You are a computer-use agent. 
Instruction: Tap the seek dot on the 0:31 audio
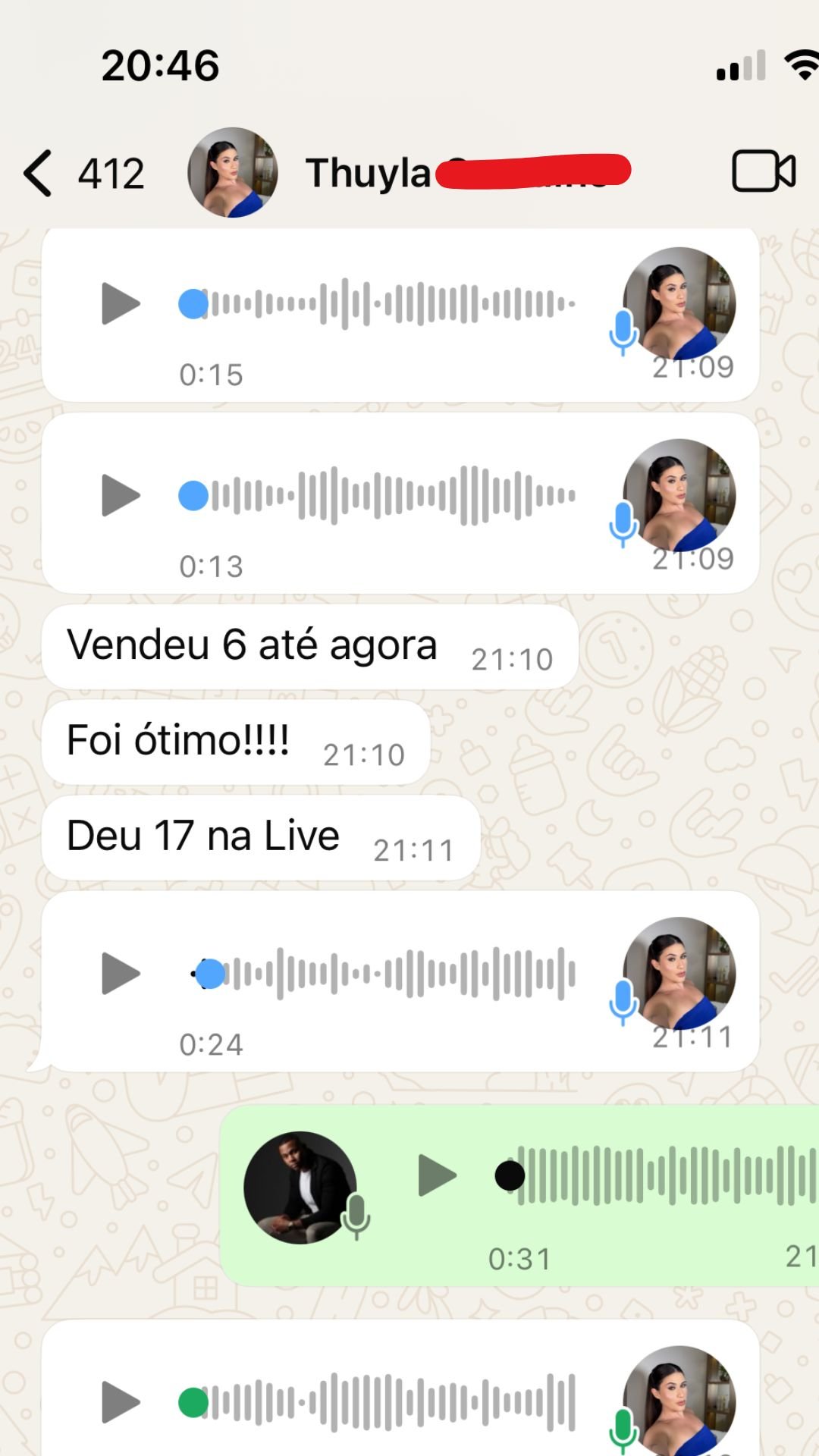(510, 1175)
